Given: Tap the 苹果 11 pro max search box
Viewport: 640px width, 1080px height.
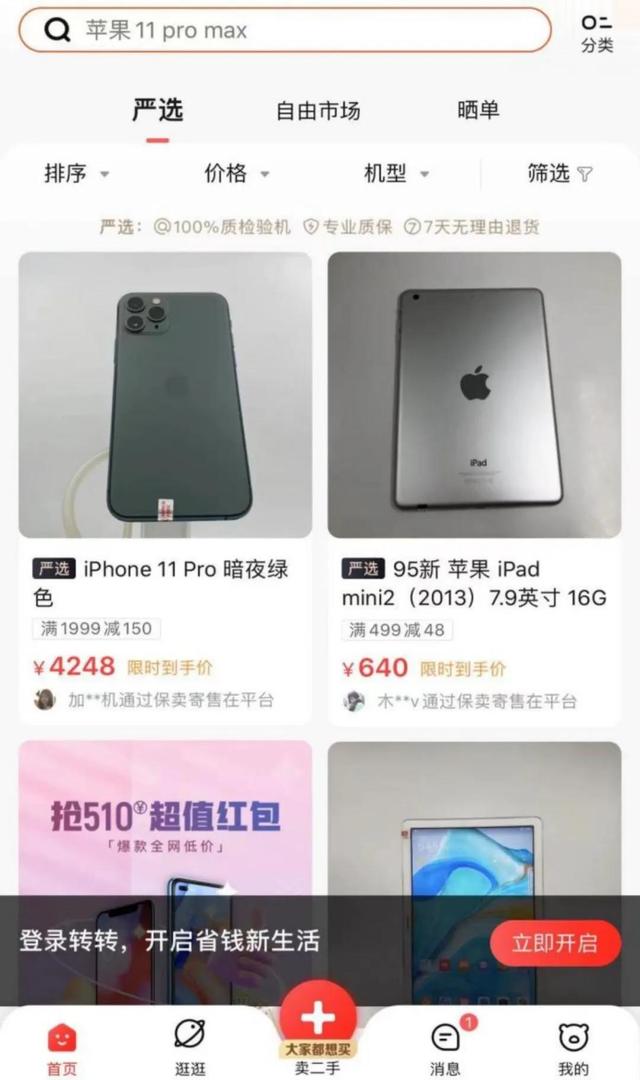Looking at the screenshot, I should [285, 30].
